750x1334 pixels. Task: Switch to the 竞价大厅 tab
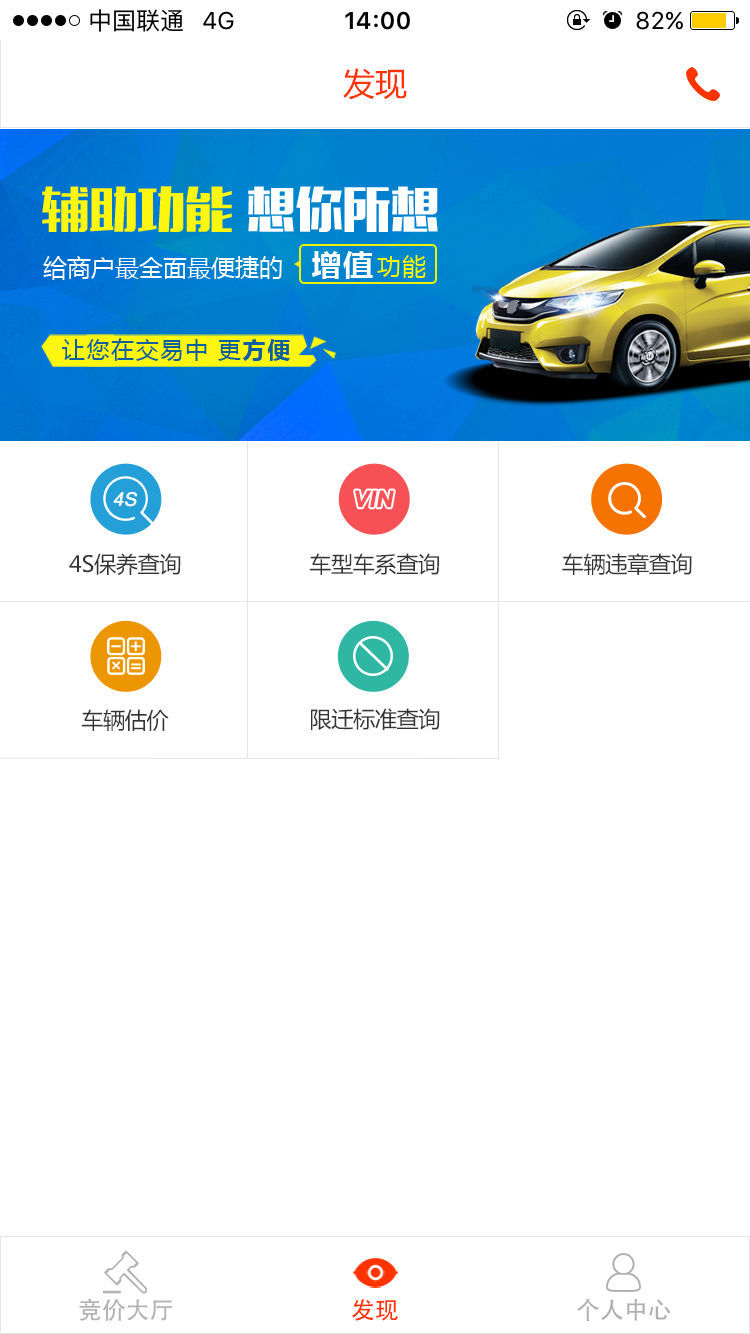point(126,1286)
